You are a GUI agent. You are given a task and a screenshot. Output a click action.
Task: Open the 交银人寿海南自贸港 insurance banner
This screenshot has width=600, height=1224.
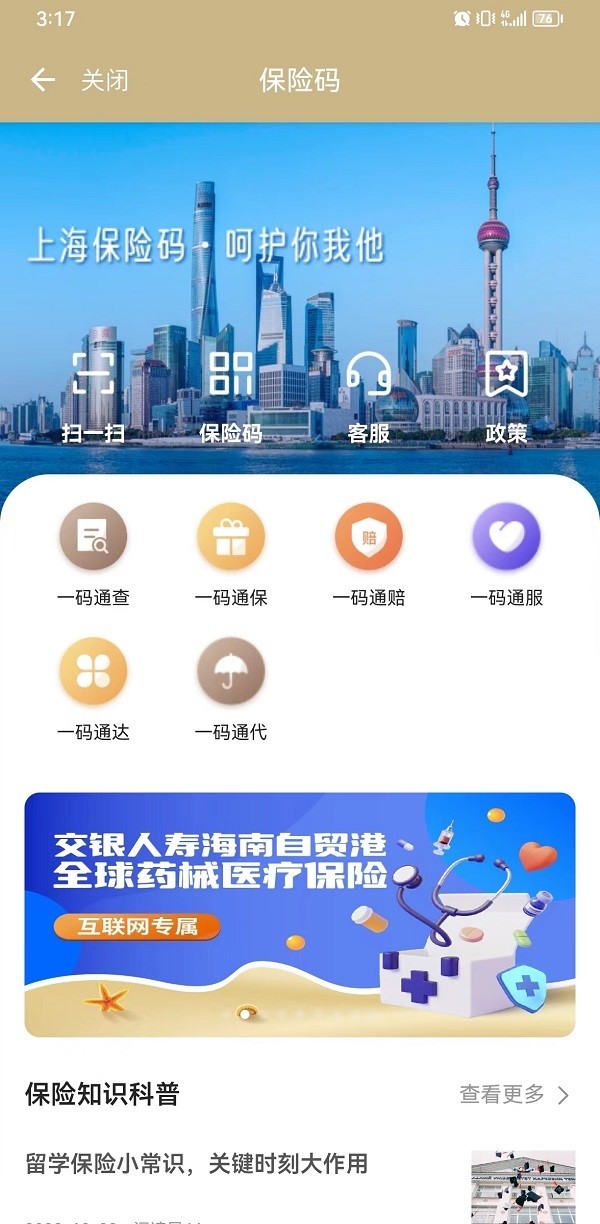pyautogui.click(x=300, y=914)
